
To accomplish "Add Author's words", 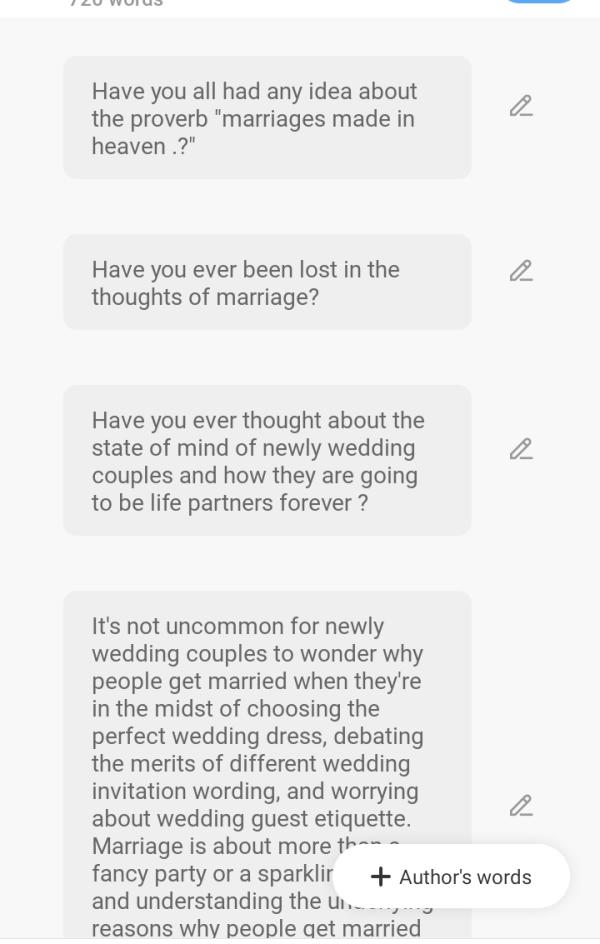I will coord(451,877).
